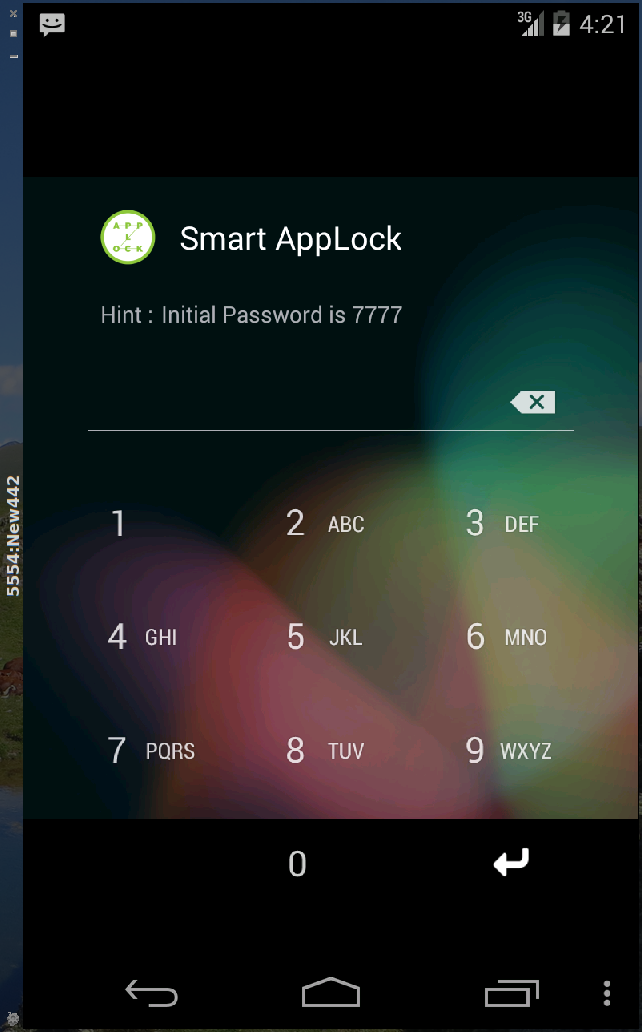Select the 8 TUV key
642x1032 pixels.
pyautogui.click(x=324, y=750)
